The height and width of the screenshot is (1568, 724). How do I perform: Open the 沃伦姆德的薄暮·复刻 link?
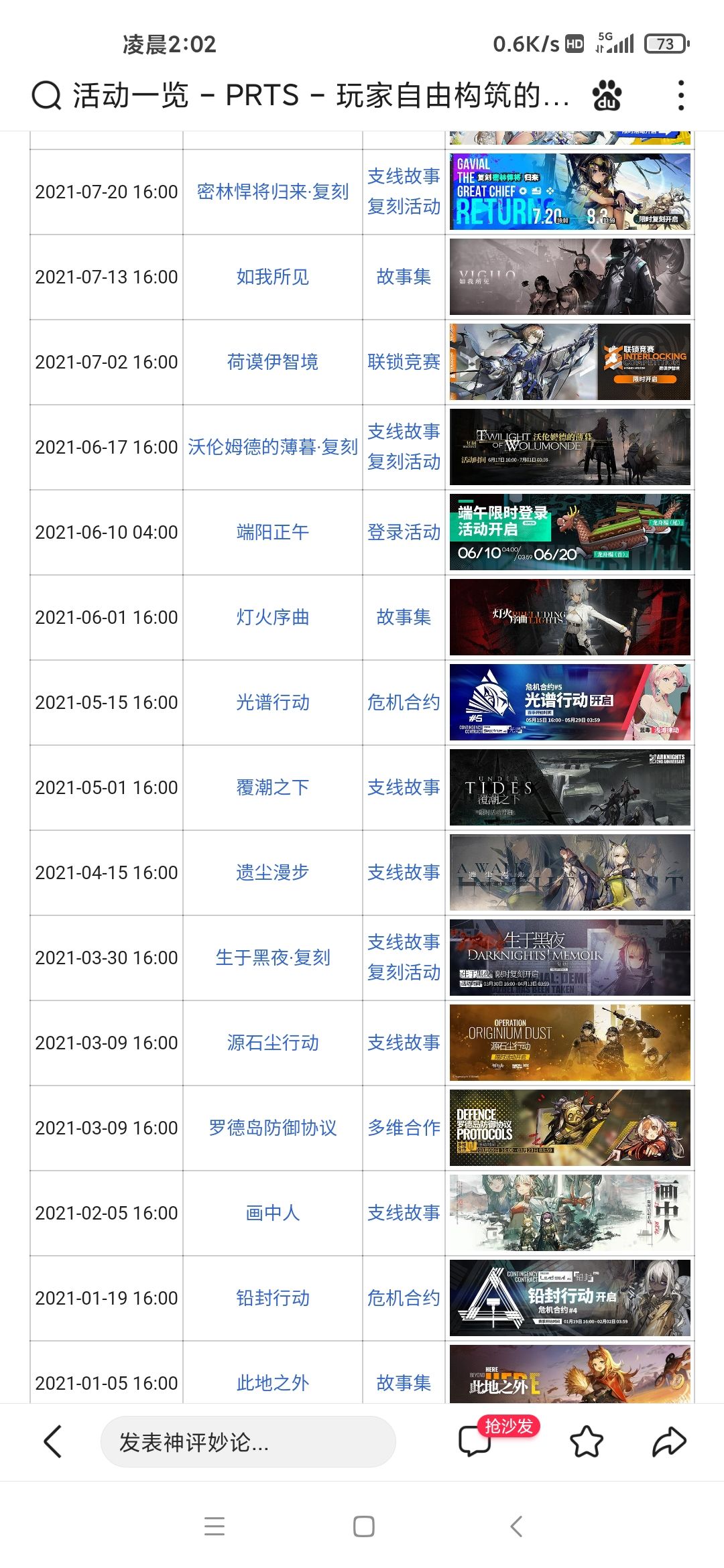point(273,447)
